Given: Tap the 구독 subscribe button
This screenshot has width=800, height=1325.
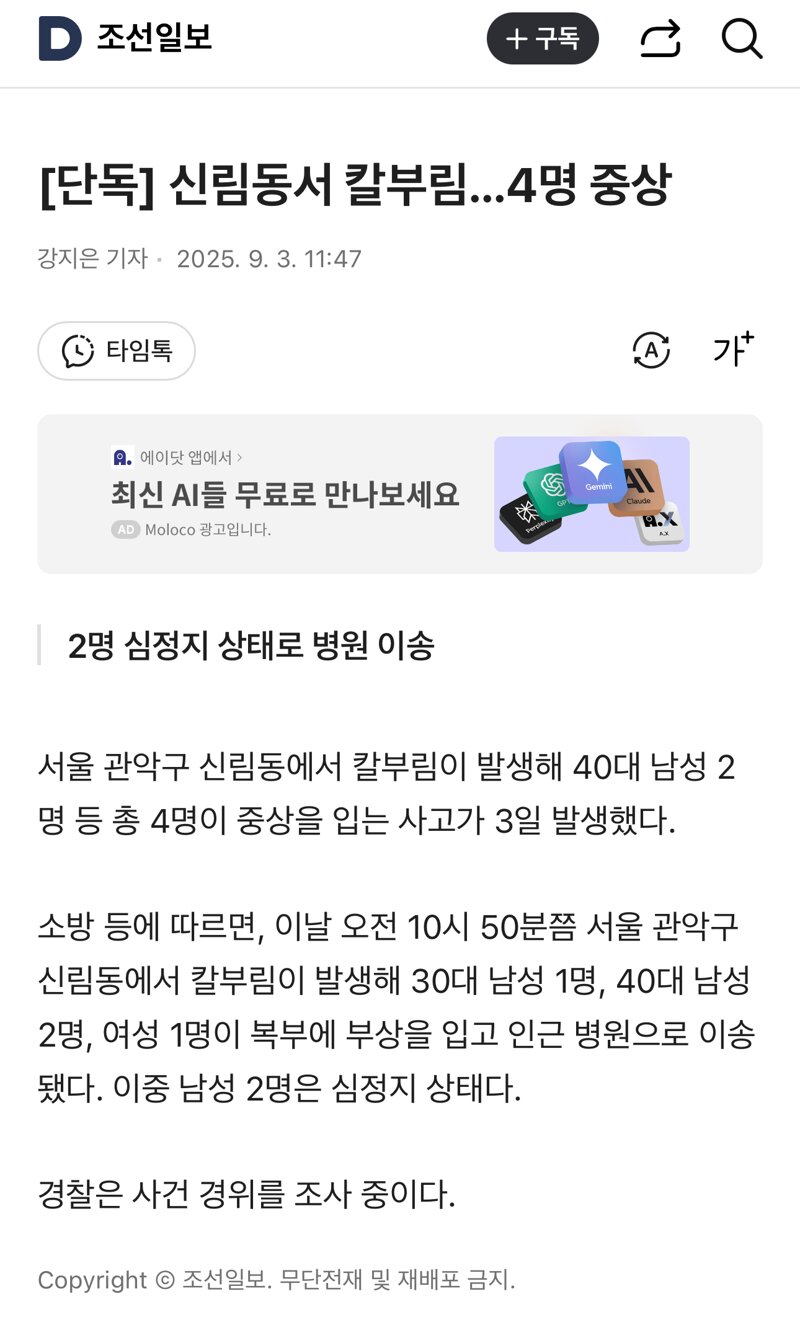Looking at the screenshot, I should 542,39.
